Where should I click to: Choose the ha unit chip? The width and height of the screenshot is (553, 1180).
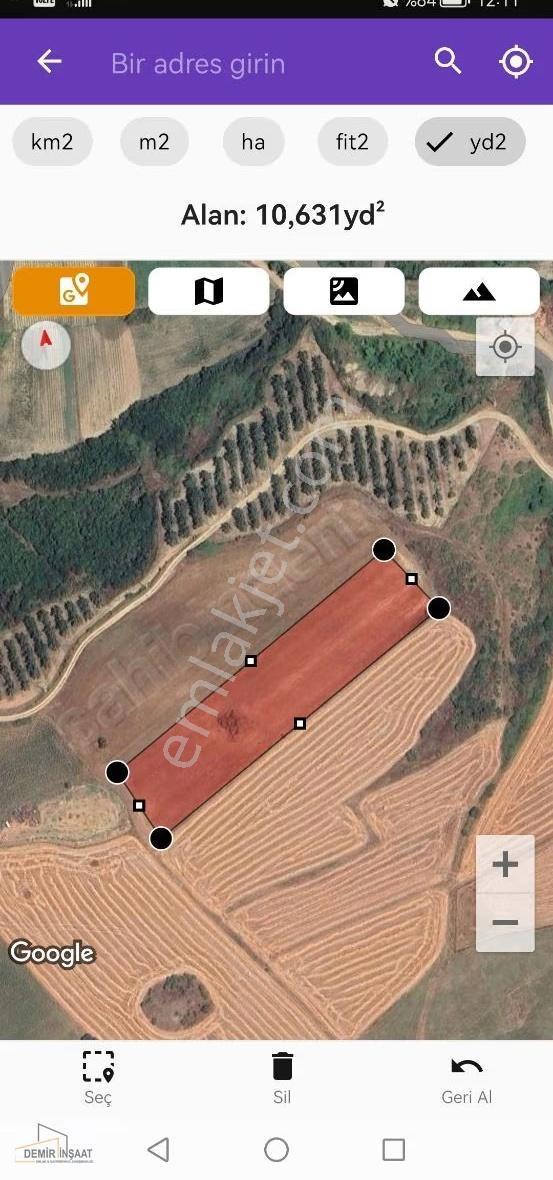[254, 141]
